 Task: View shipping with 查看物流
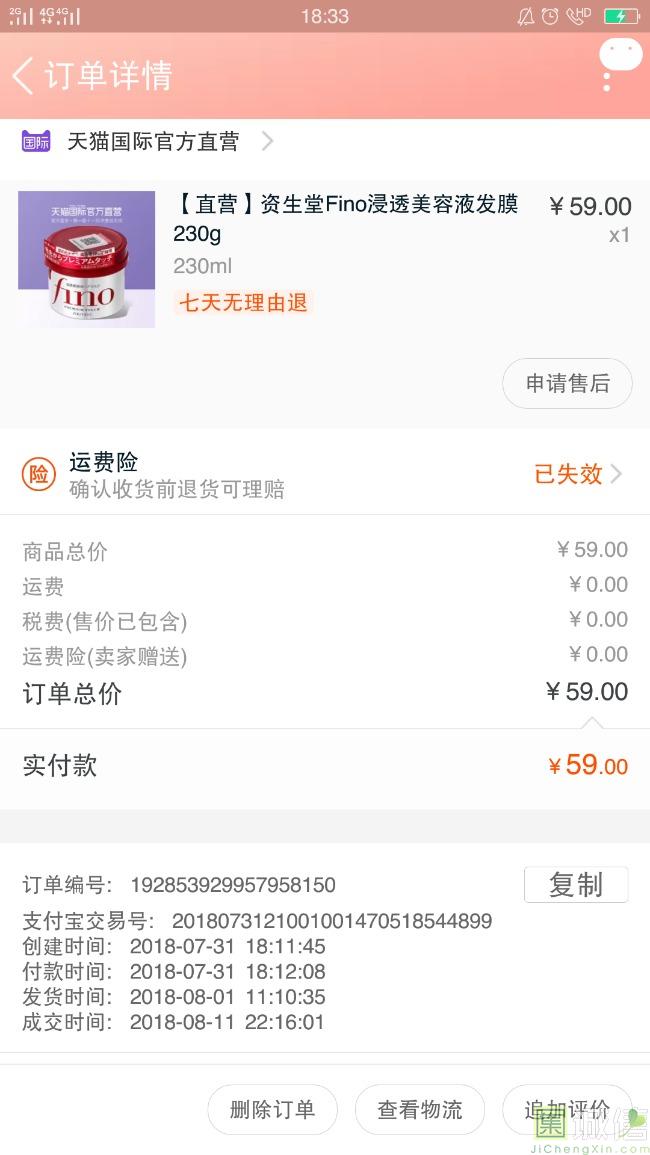(x=420, y=1109)
